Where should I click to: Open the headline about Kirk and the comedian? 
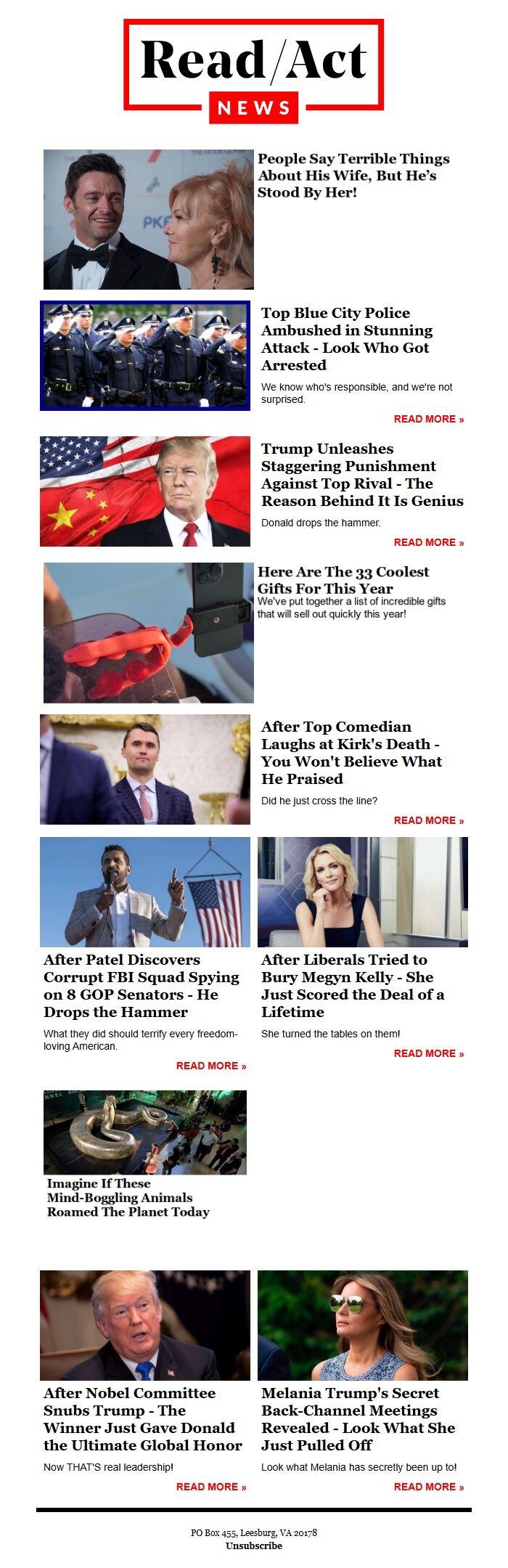coord(351,752)
